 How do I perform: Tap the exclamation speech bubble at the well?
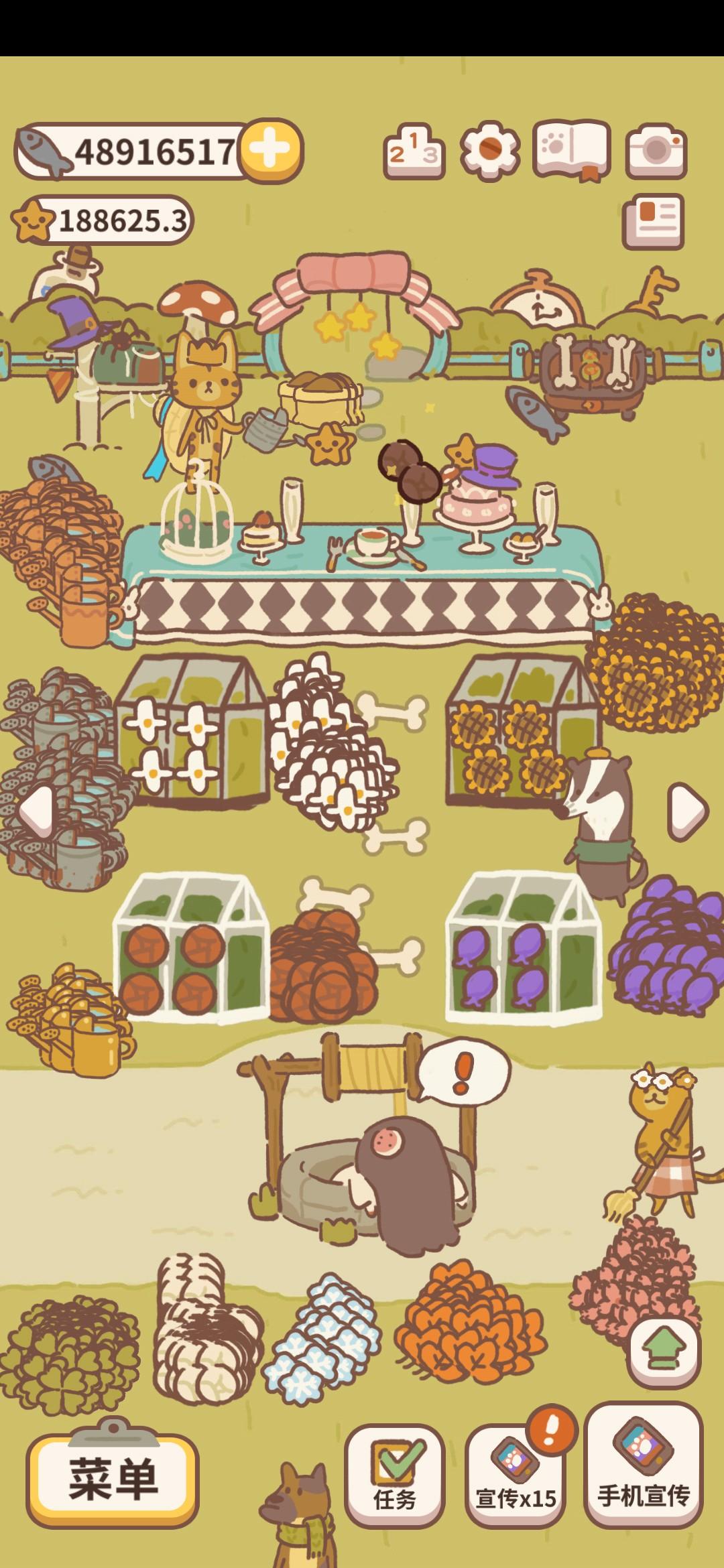[463, 1071]
